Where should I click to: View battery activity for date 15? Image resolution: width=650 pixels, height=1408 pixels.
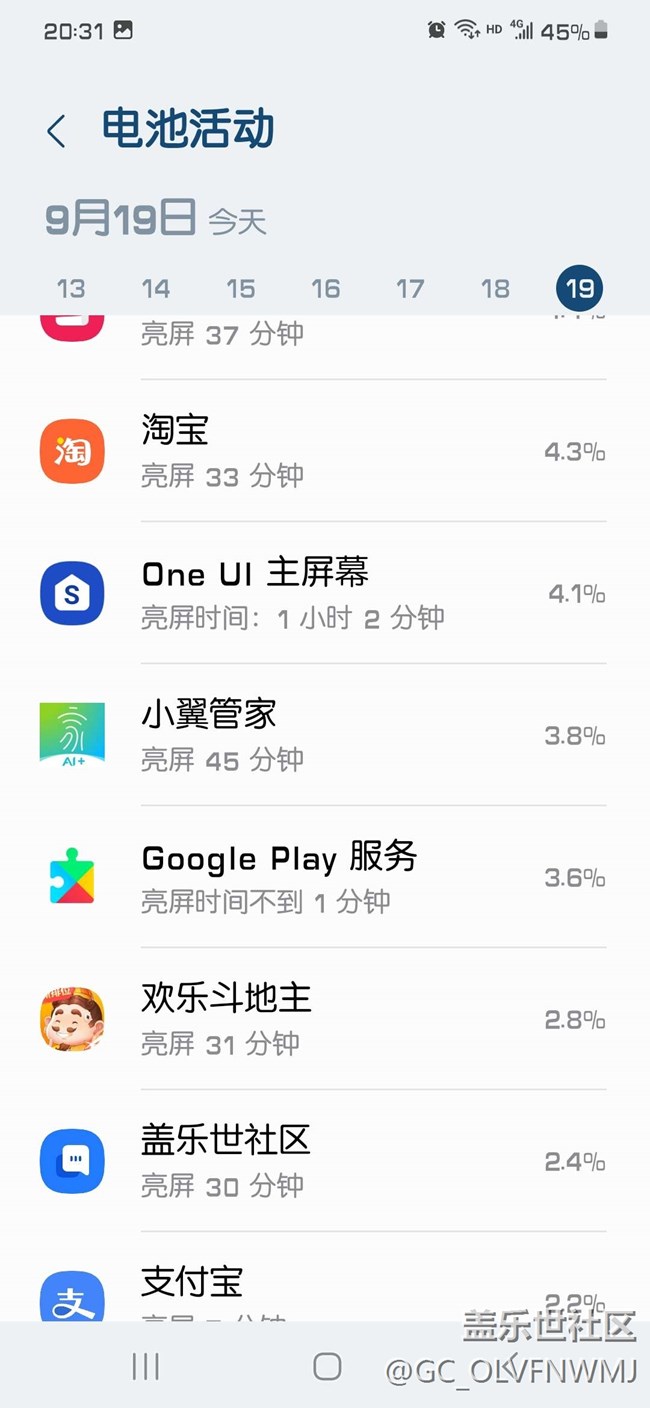coord(241,289)
